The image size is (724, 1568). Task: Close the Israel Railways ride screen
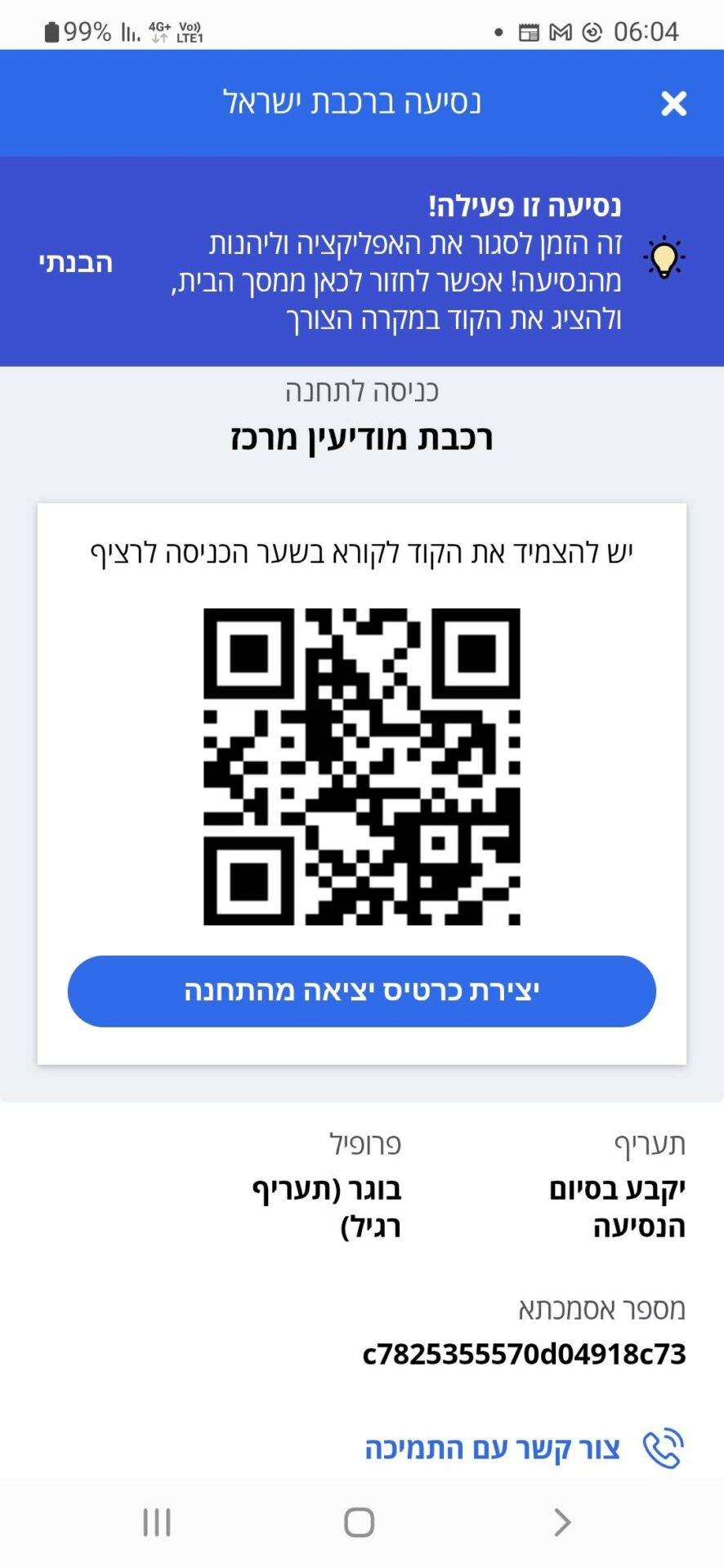[673, 104]
